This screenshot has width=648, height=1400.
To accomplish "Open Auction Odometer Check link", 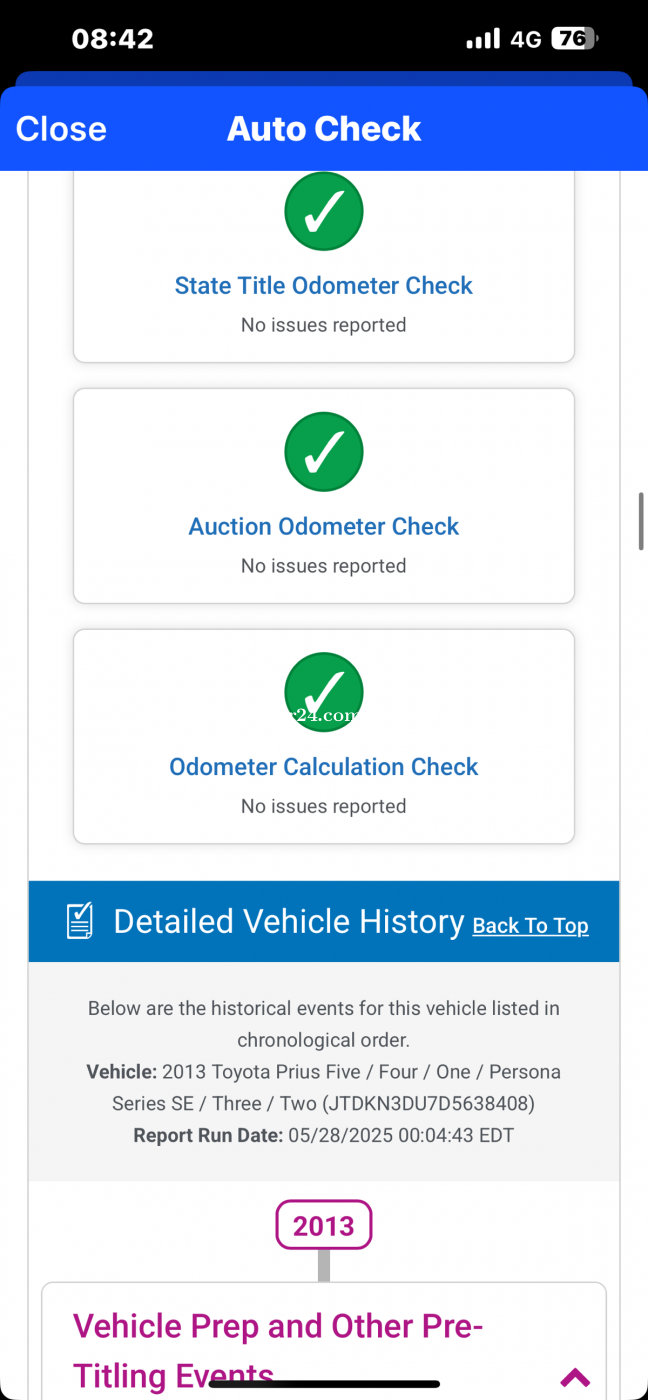I will [324, 527].
